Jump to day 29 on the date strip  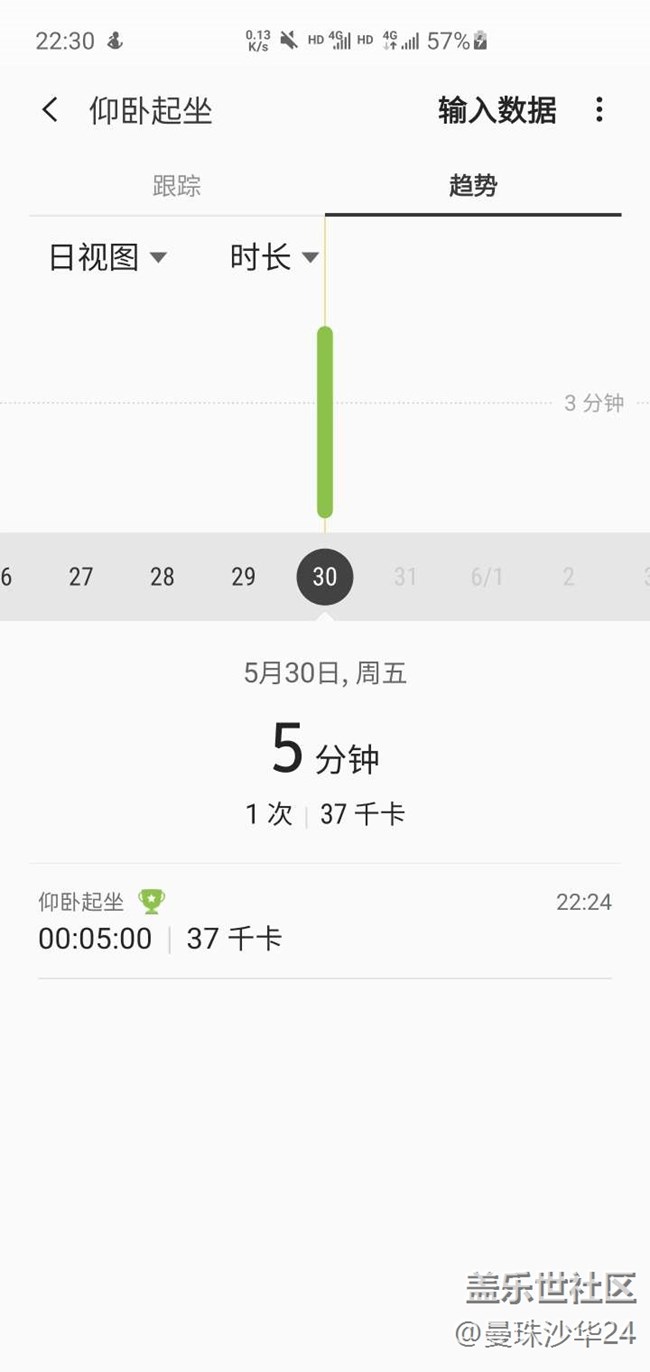[x=243, y=577]
